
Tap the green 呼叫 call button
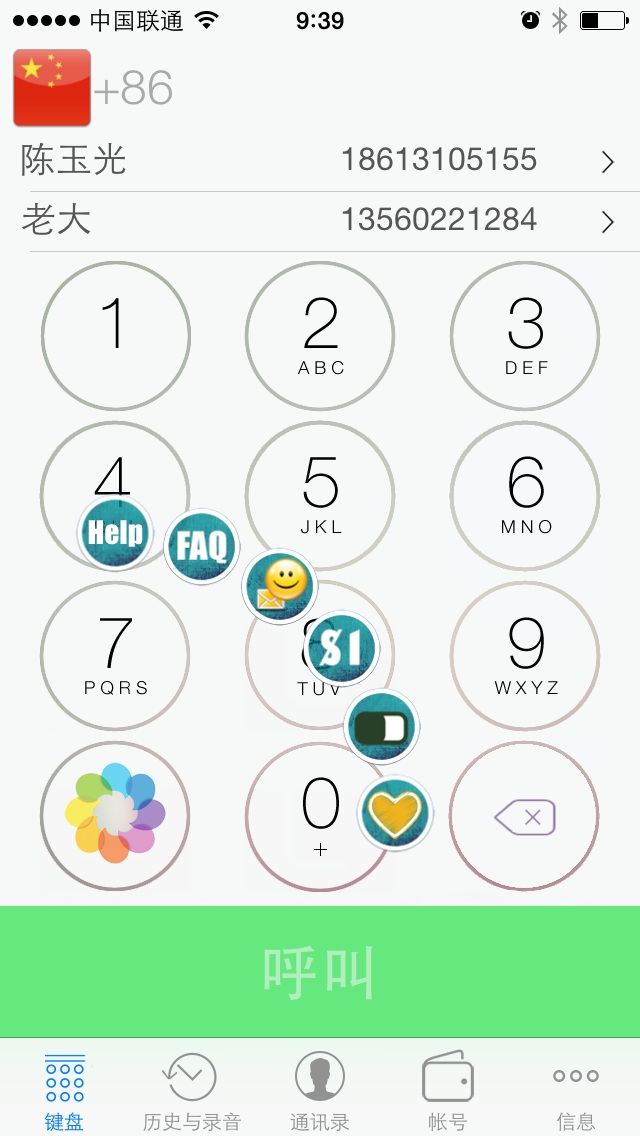click(x=320, y=971)
